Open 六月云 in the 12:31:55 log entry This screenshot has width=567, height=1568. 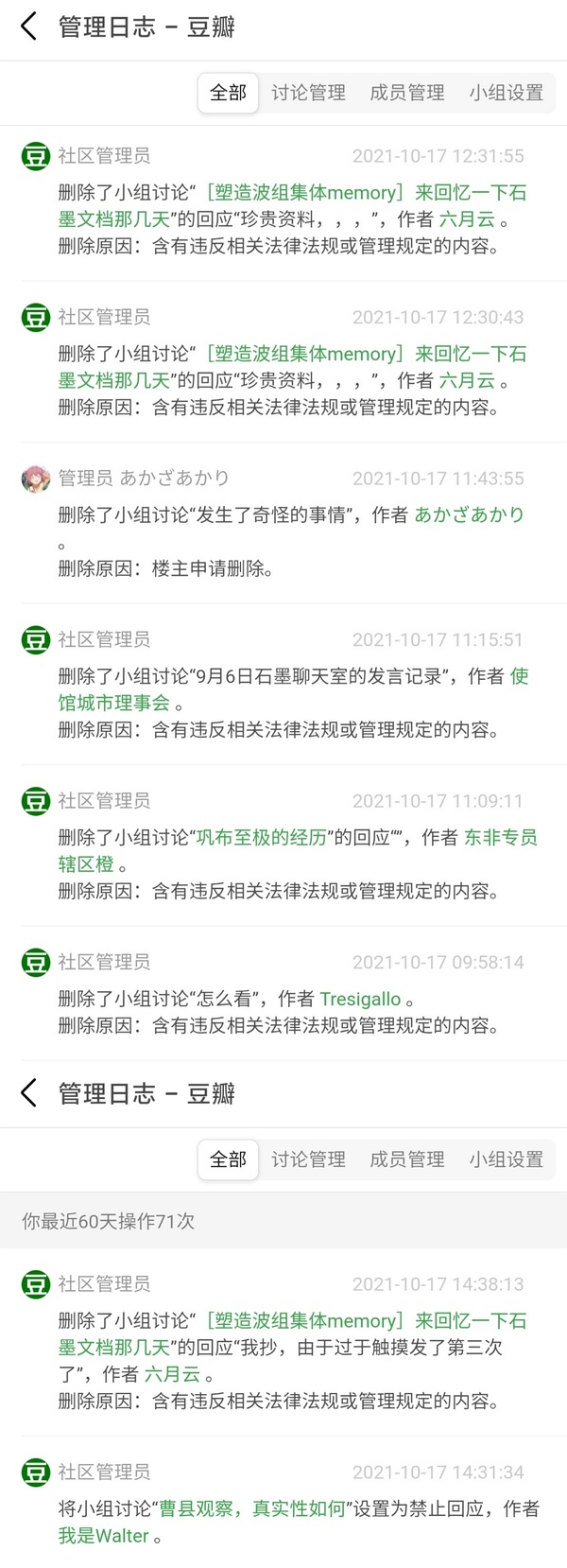pyautogui.click(x=467, y=220)
